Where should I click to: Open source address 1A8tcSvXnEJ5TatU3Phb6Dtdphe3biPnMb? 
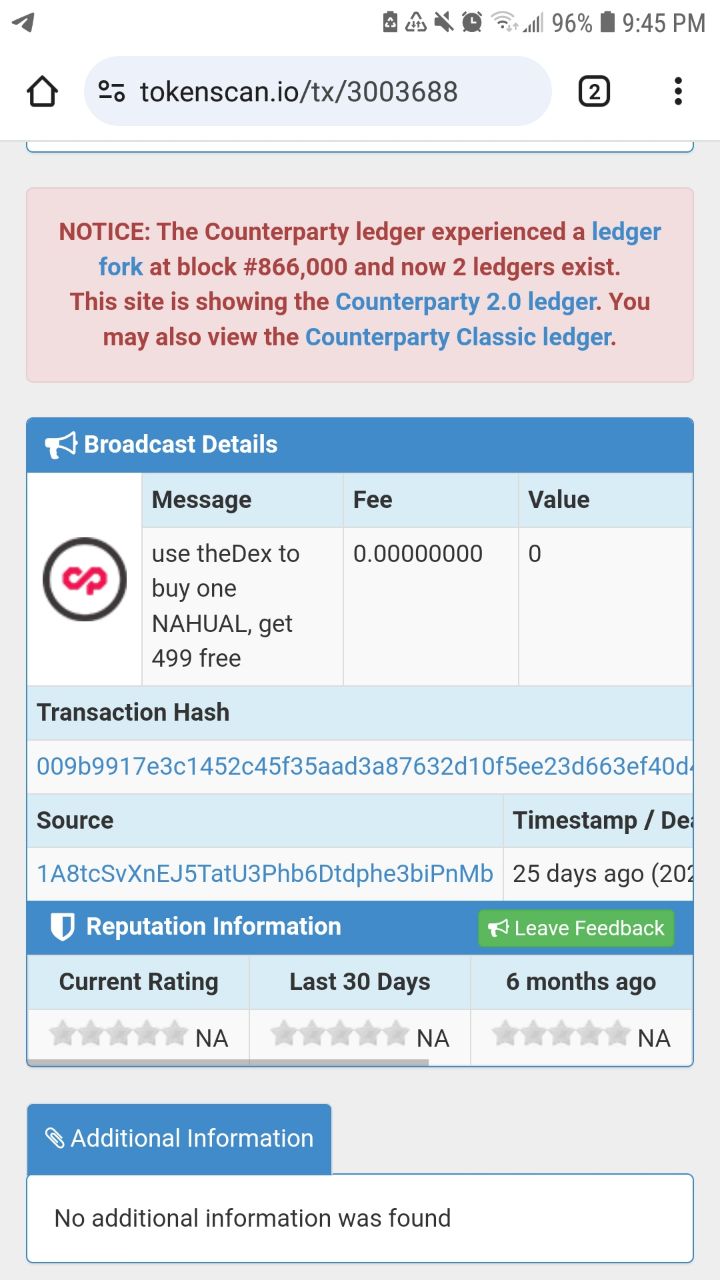265,875
